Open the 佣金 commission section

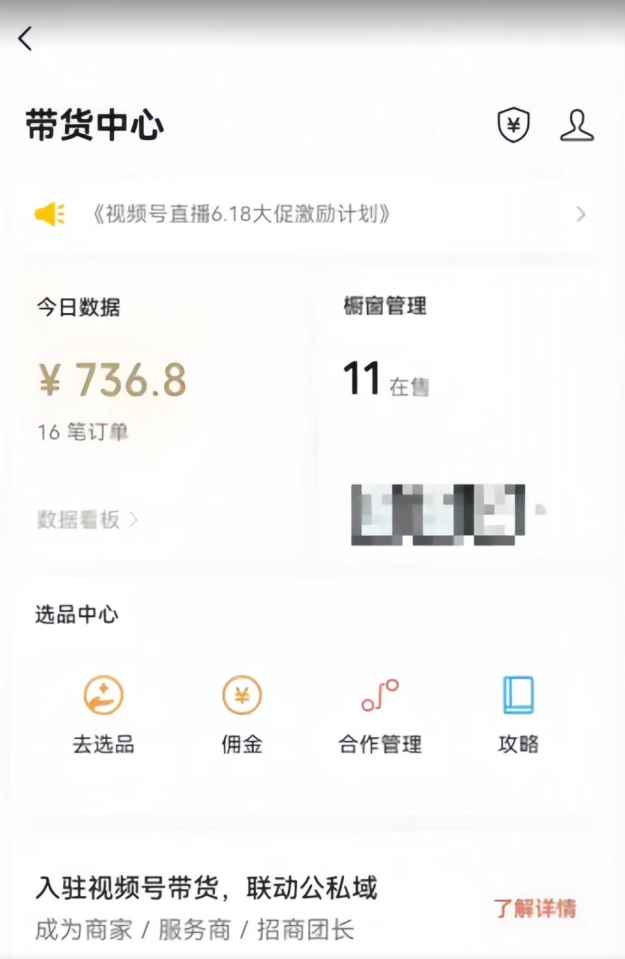241,712
